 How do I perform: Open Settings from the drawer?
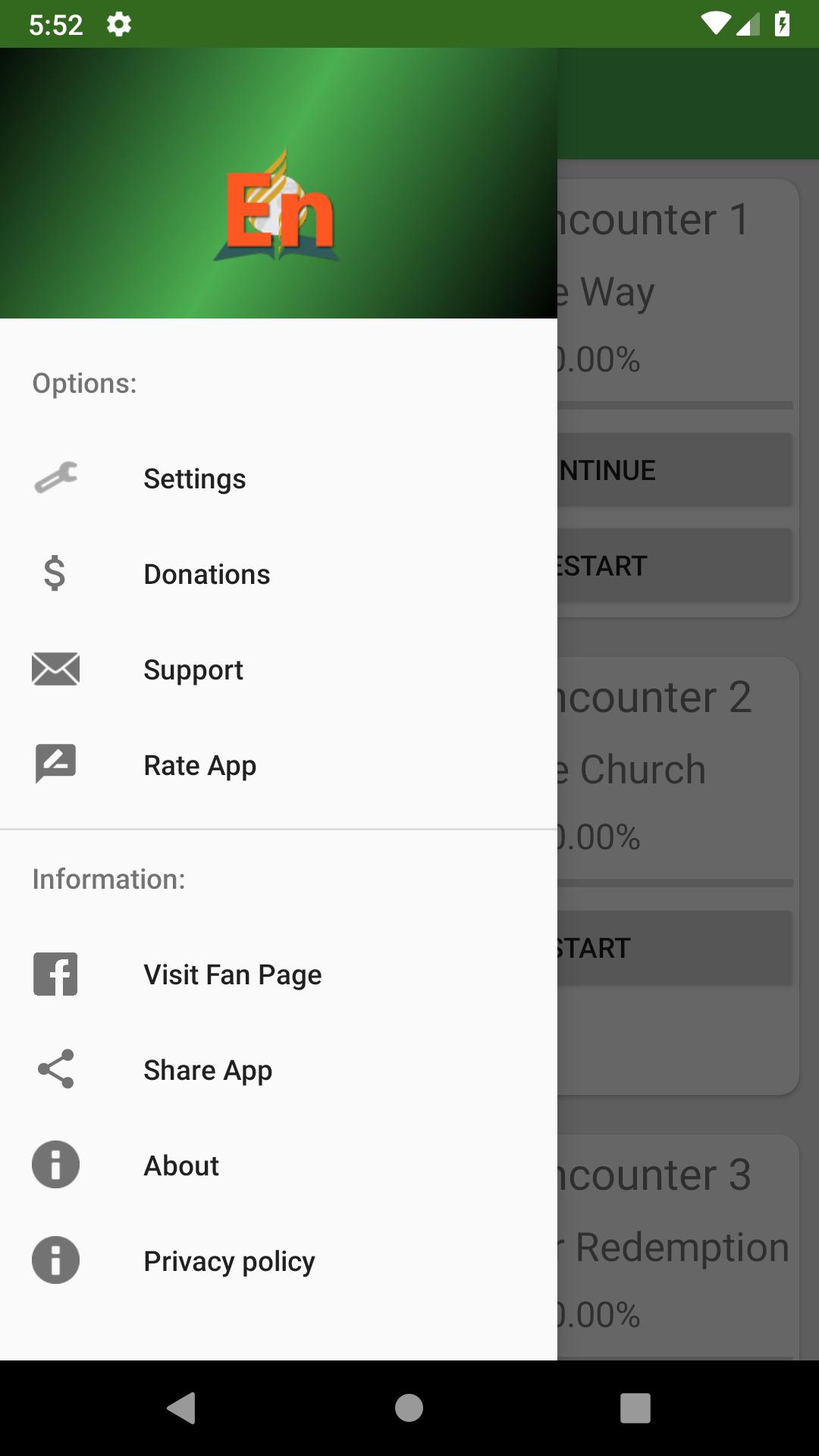[x=278, y=479]
